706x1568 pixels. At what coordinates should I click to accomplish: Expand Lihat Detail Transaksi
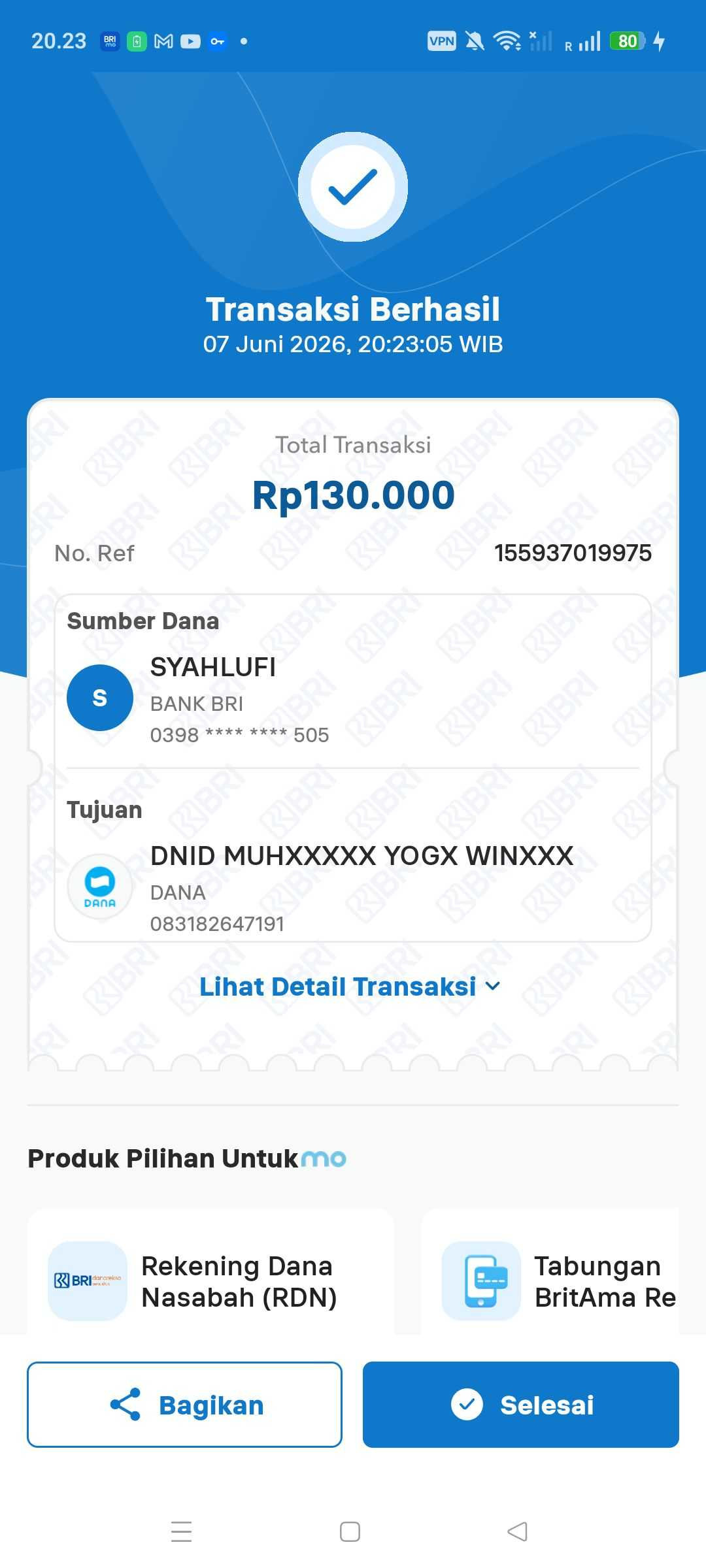click(350, 987)
